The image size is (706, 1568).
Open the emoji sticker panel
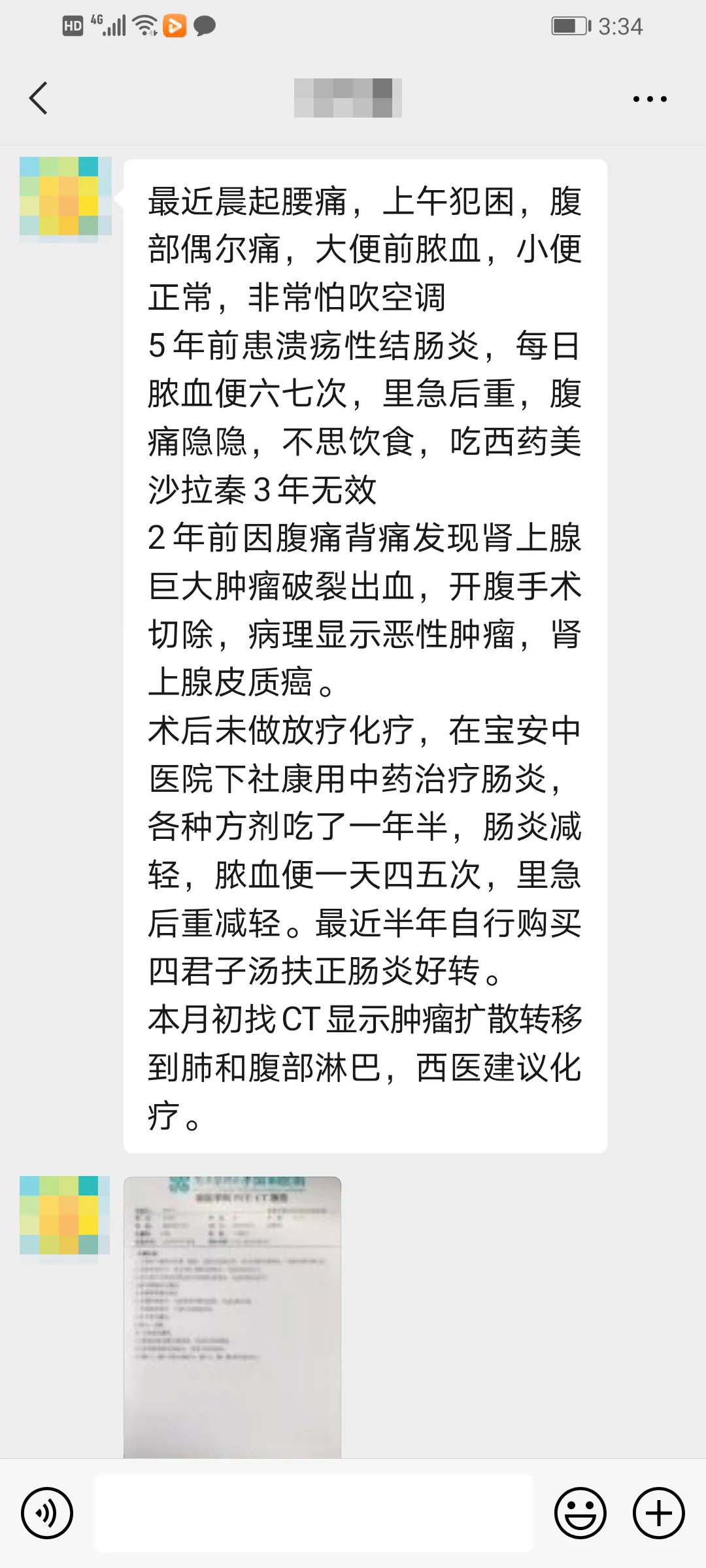click(x=580, y=1512)
